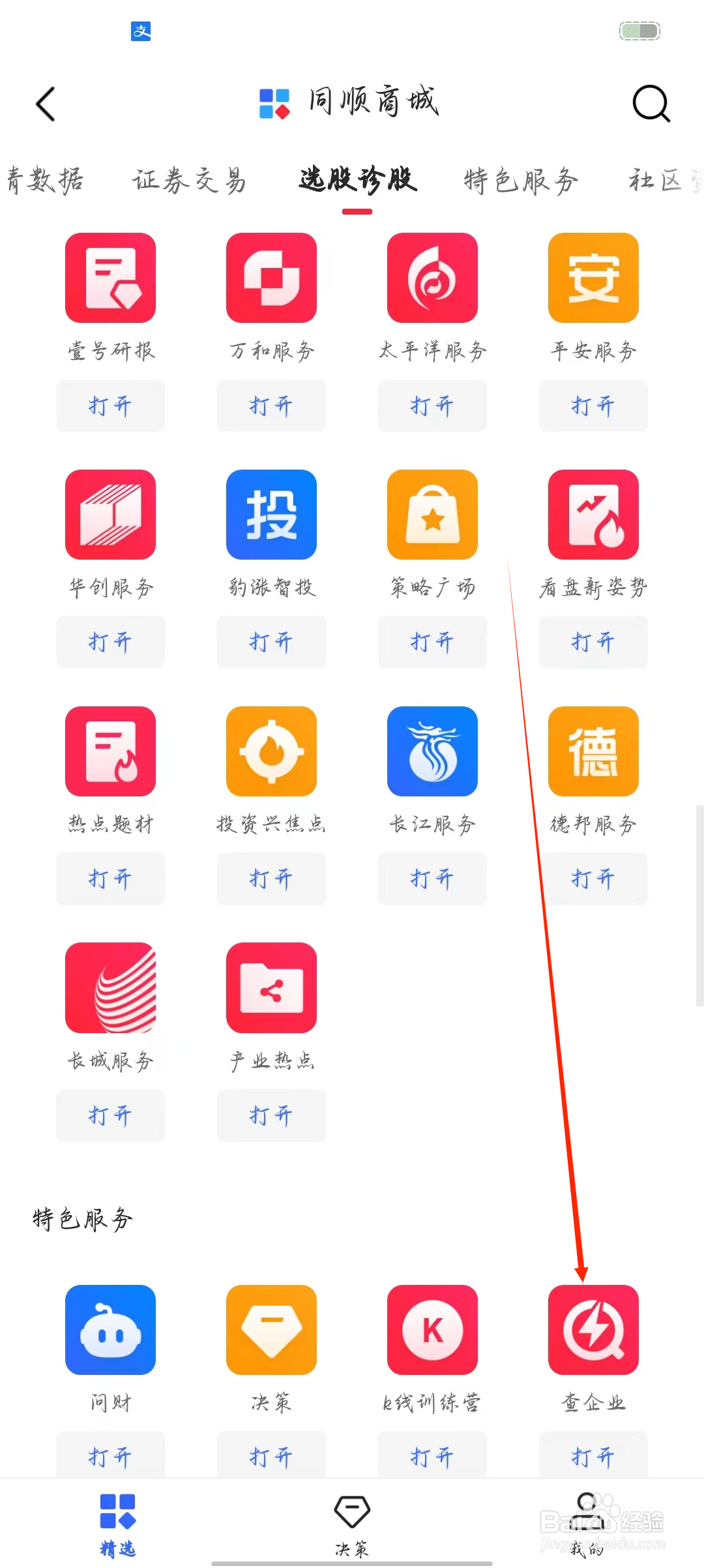
Task: Open the search magnifier
Action: pyautogui.click(x=651, y=103)
